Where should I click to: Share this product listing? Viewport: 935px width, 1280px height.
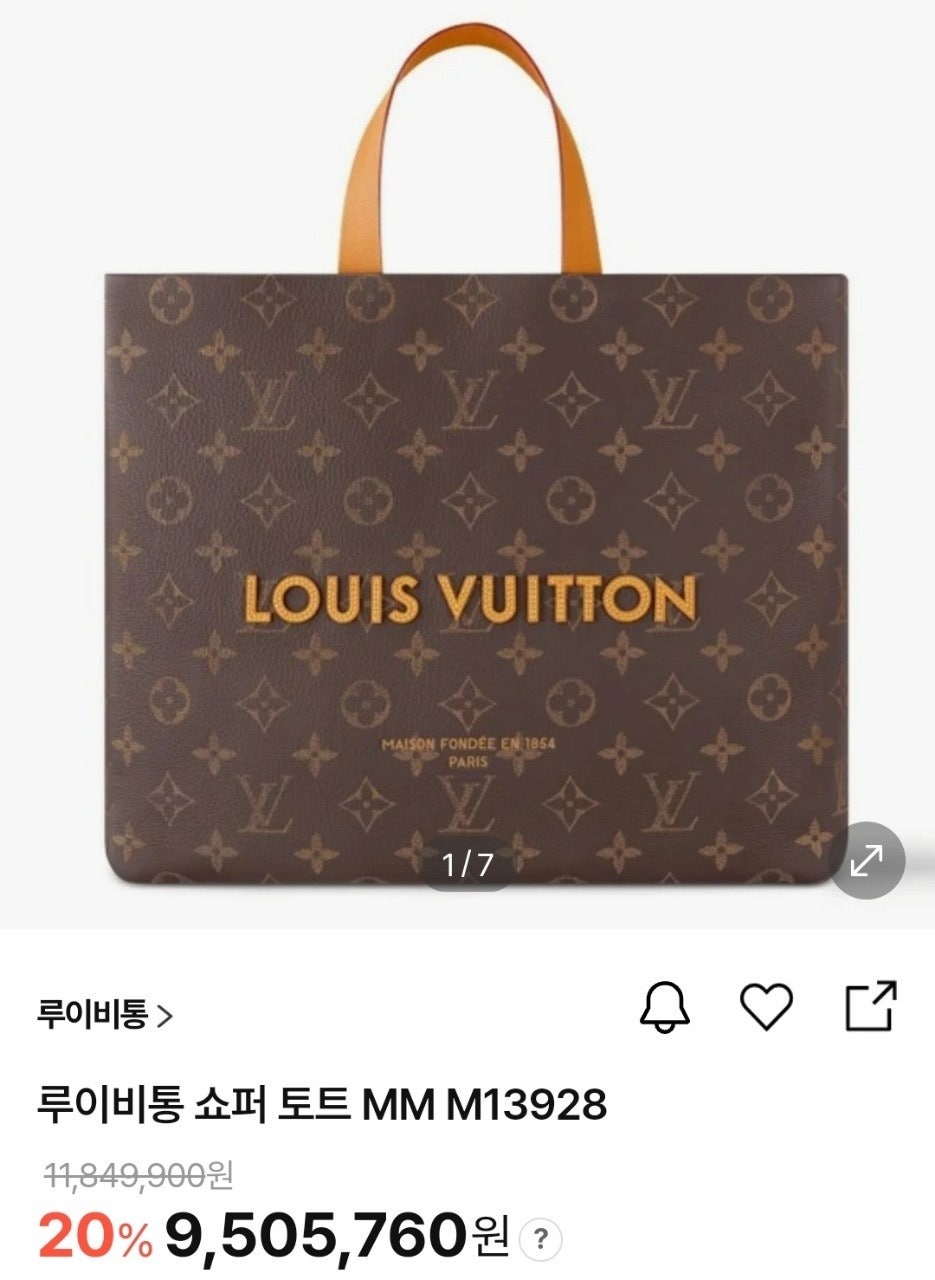tap(871, 1006)
